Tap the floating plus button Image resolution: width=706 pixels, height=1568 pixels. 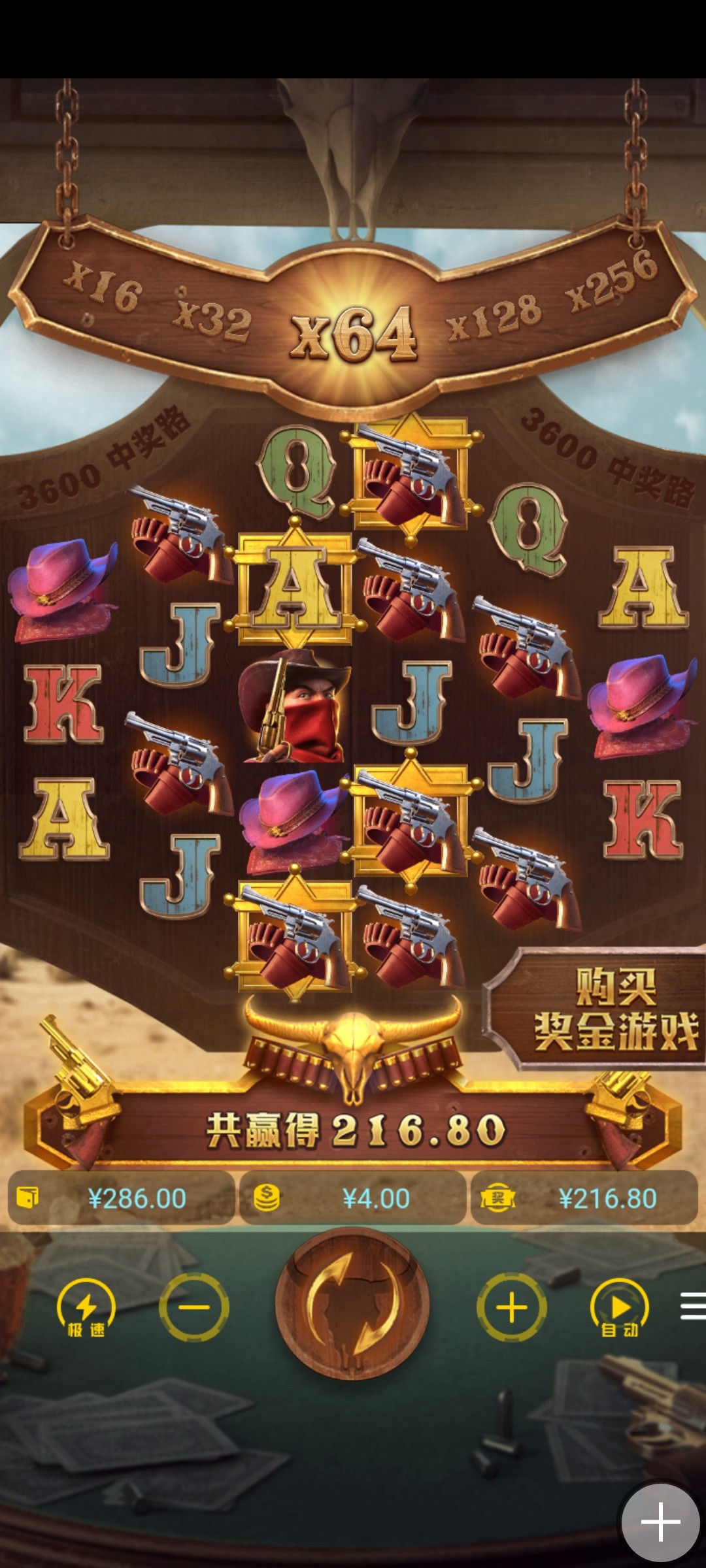tap(660, 1522)
